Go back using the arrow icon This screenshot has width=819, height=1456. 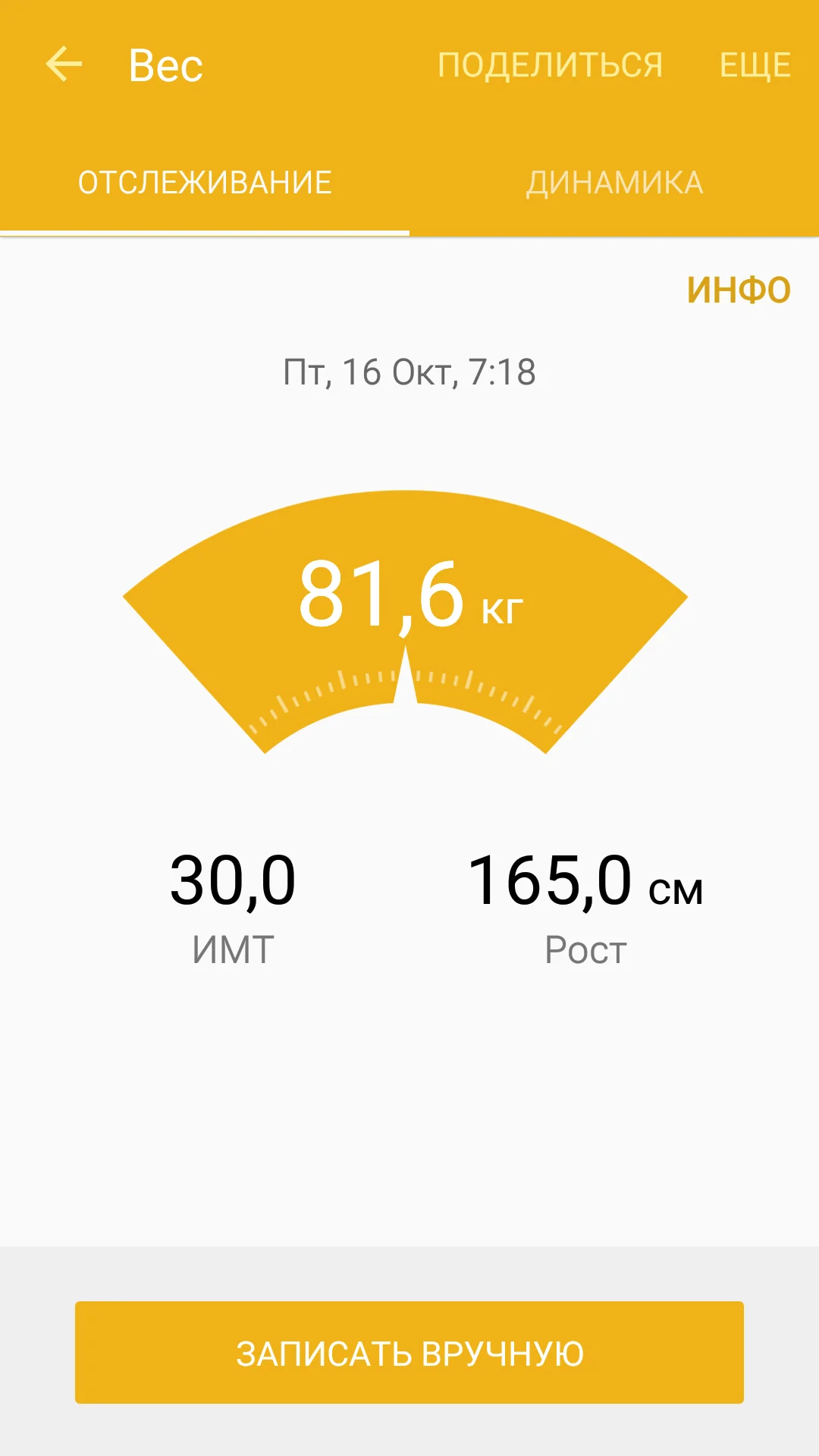(x=64, y=64)
